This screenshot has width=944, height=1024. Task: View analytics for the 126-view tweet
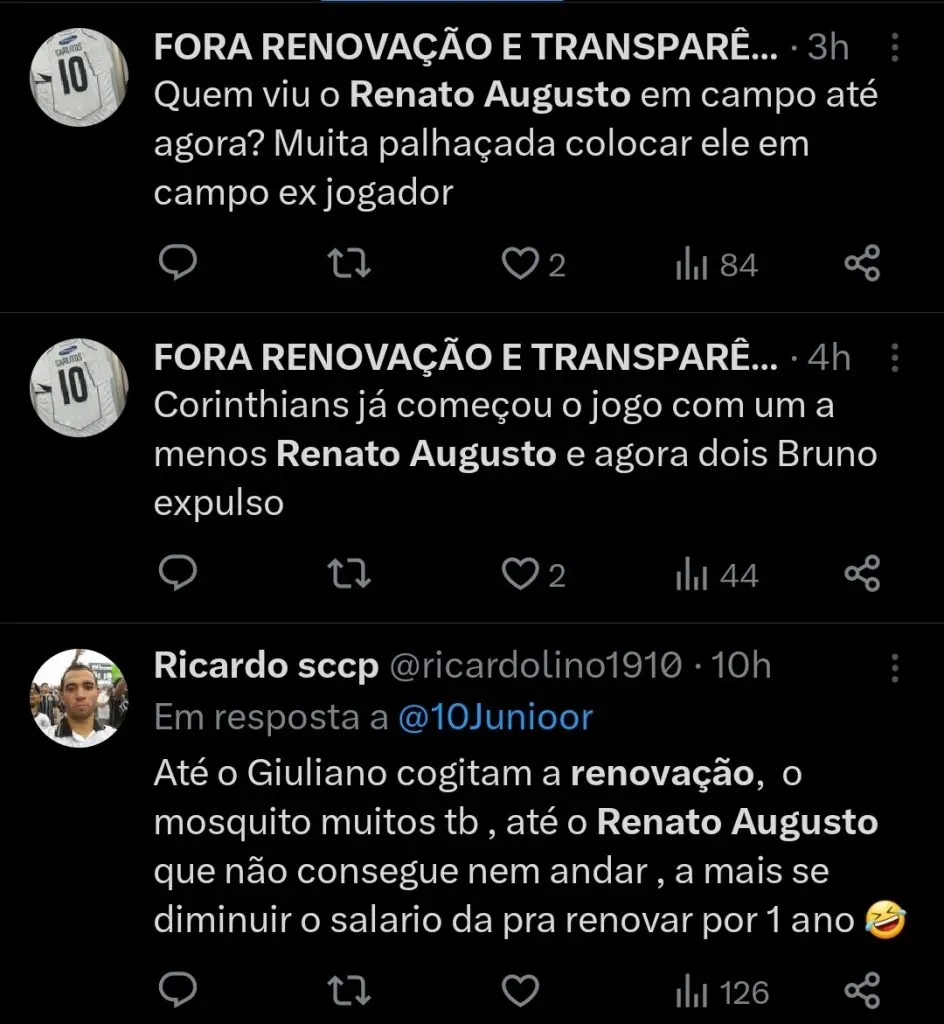pyautogui.click(x=722, y=992)
